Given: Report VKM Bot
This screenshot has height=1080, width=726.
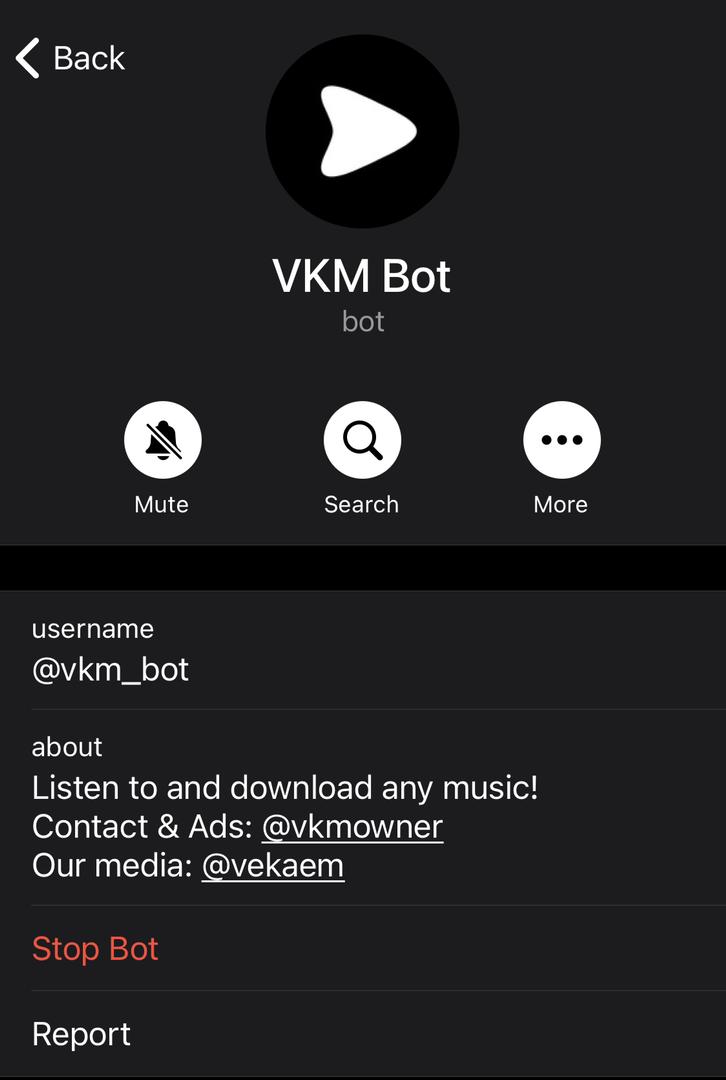Looking at the screenshot, I should 81,1034.
